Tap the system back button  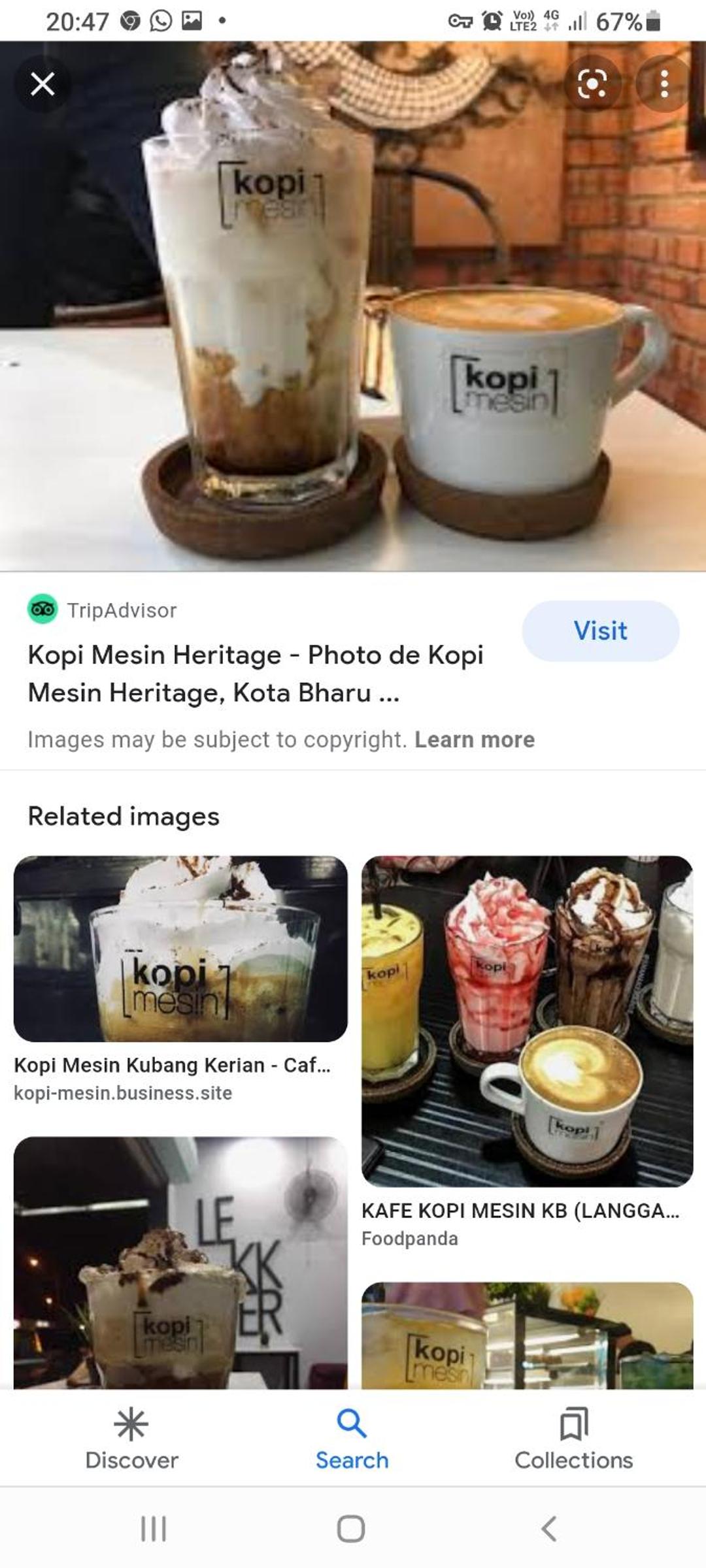[549, 1529]
